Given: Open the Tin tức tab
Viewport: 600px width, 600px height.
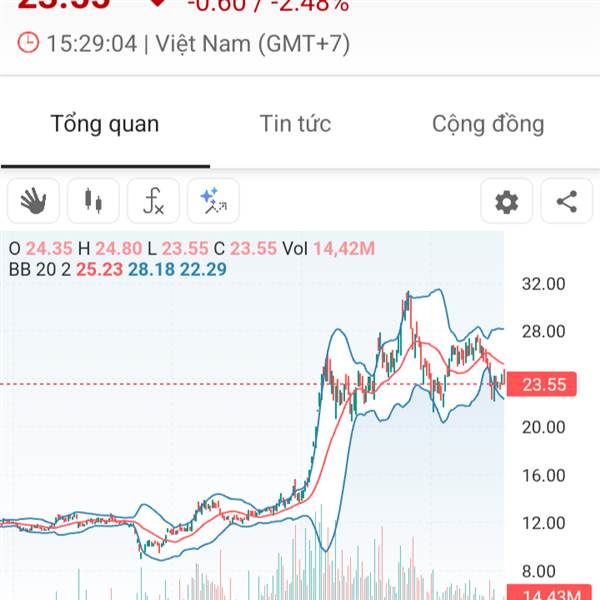Looking at the screenshot, I should pyautogui.click(x=295, y=125).
